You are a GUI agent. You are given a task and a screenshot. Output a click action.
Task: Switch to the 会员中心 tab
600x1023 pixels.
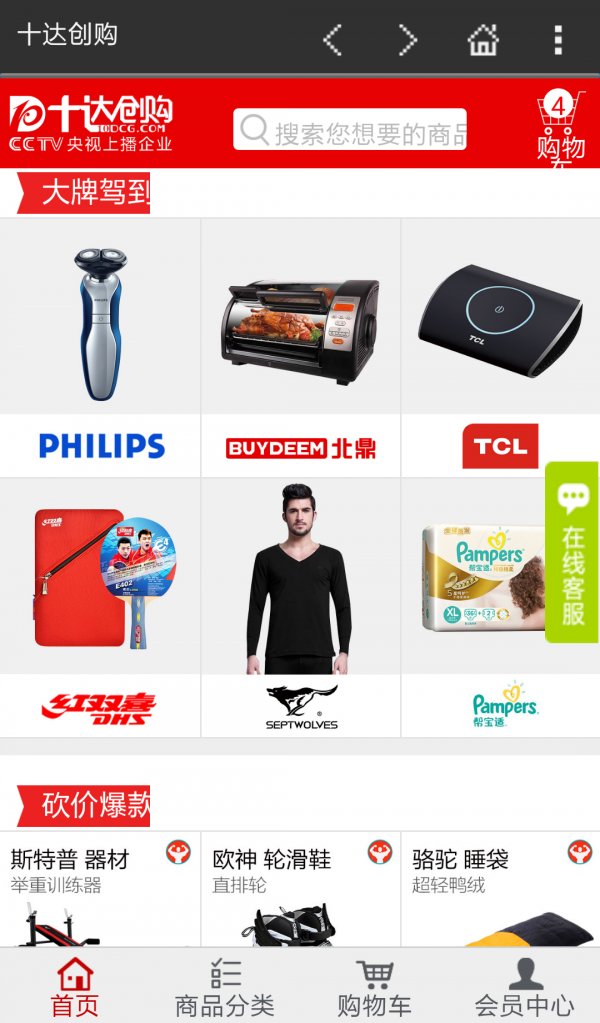[524, 987]
